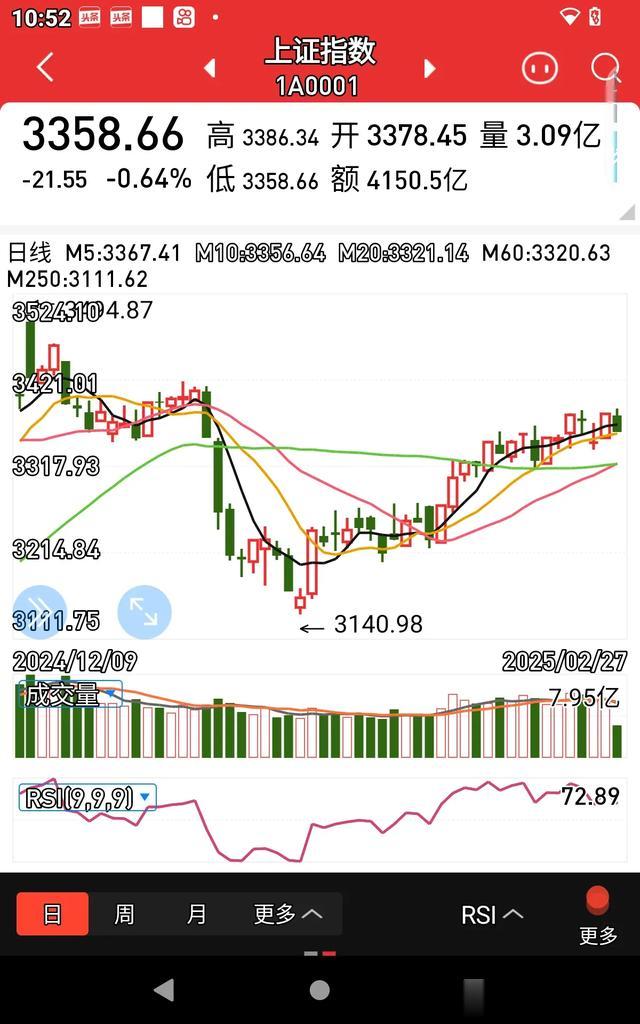This screenshot has width=640, height=1024.
Task: Change the 成交量 sub-chart indicator
Action: tap(71, 695)
